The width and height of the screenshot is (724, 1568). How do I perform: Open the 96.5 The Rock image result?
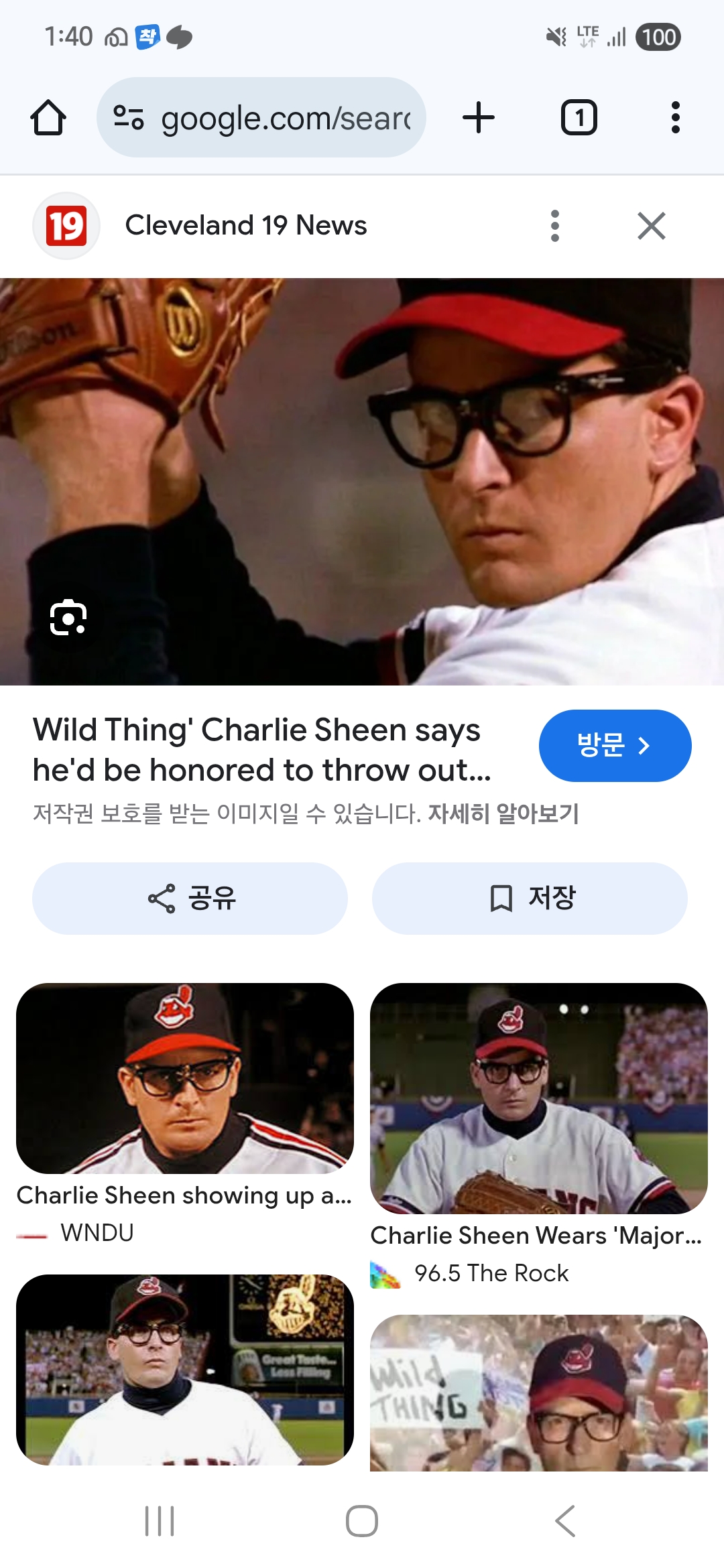[x=539, y=1099]
